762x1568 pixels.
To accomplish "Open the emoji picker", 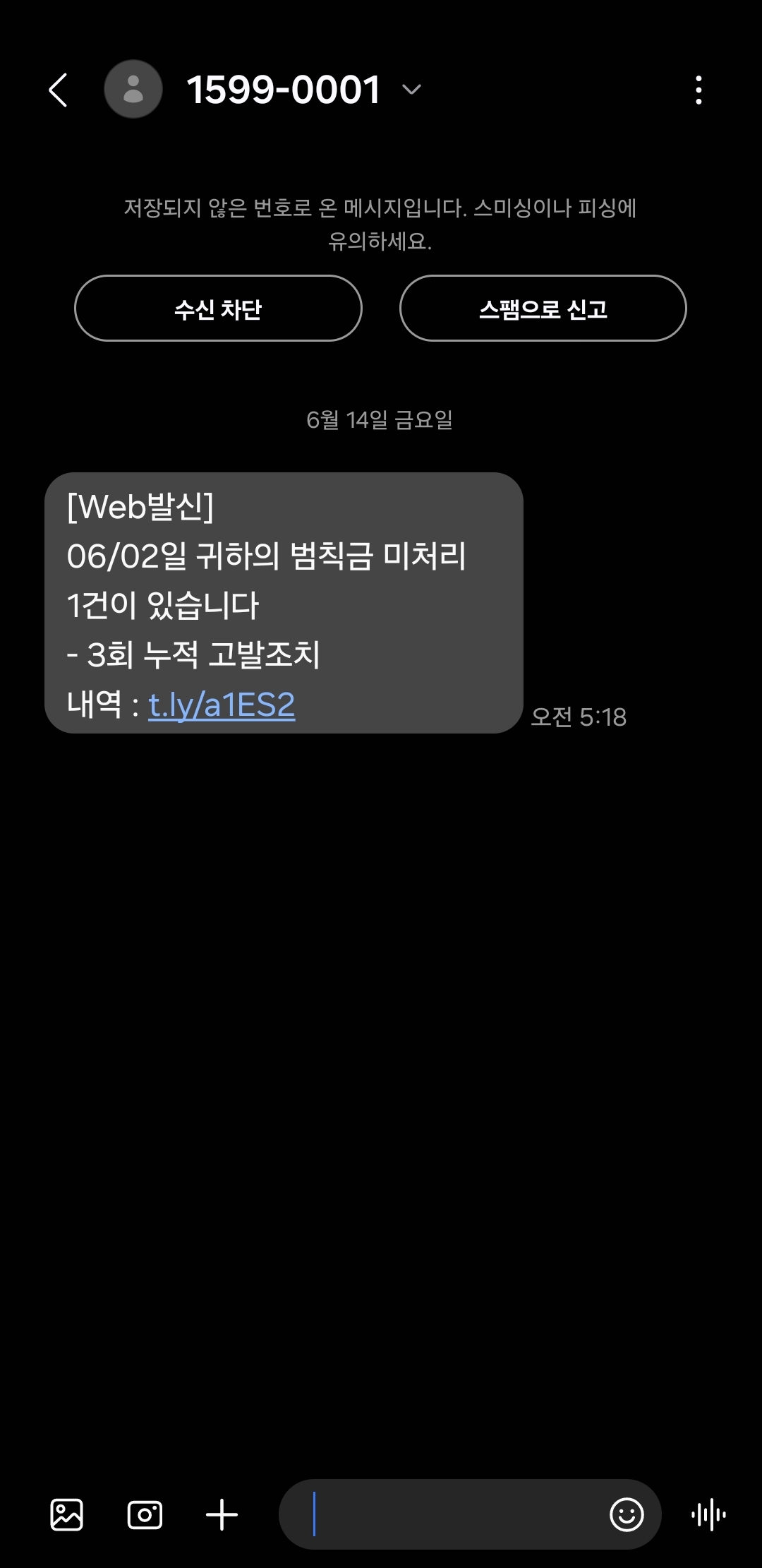I will tap(627, 1514).
